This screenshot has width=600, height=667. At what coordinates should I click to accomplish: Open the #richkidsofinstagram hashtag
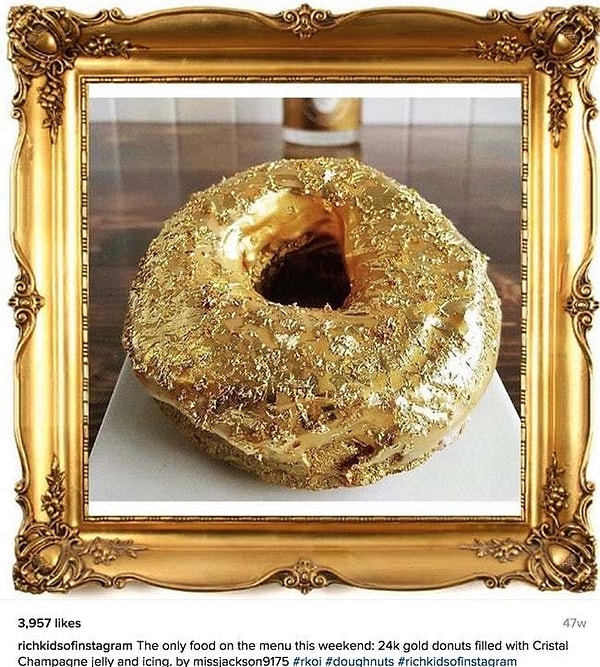pyautogui.click(x=457, y=660)
